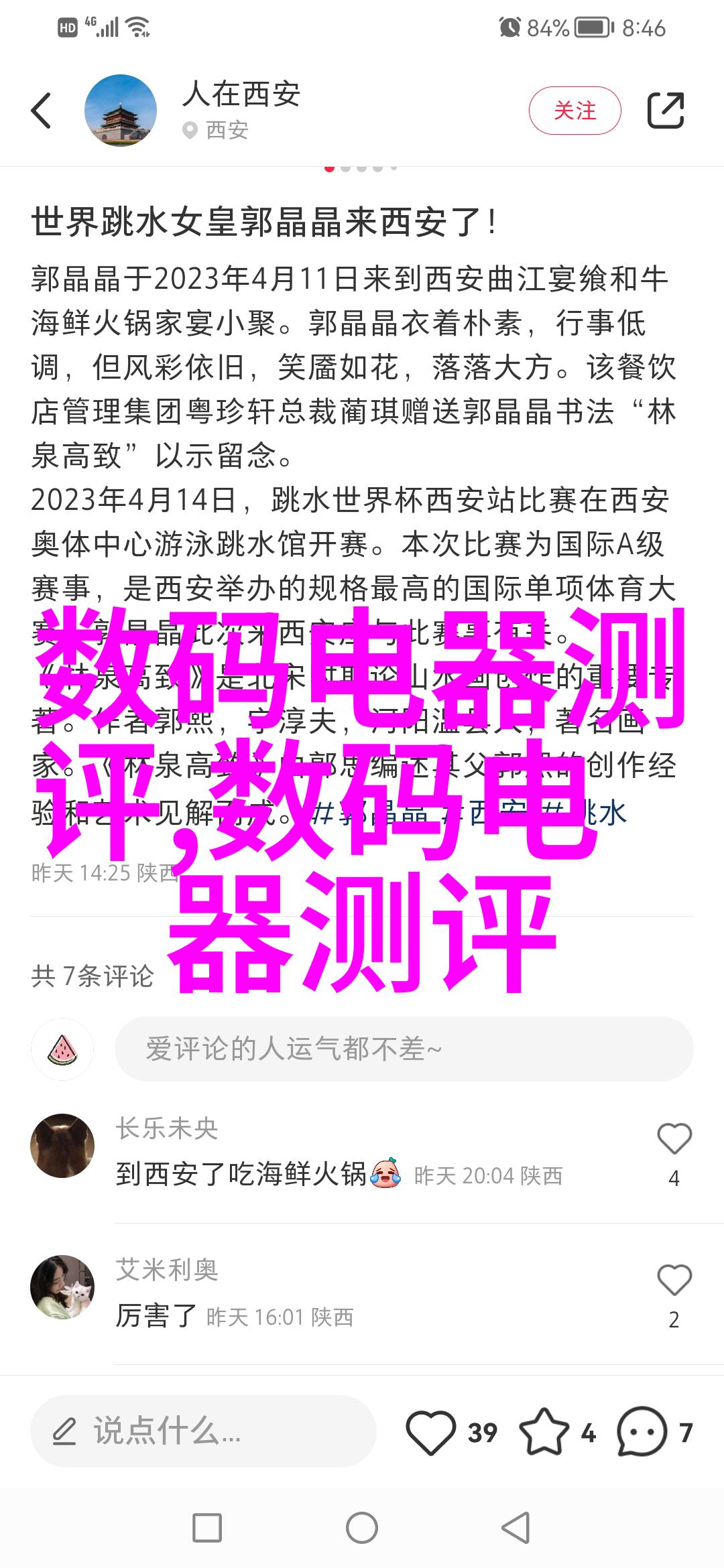This screenshot has width=724, height=1568.
Task: Open 长乐未央's profile avatar
Action: coord(62,1146)
